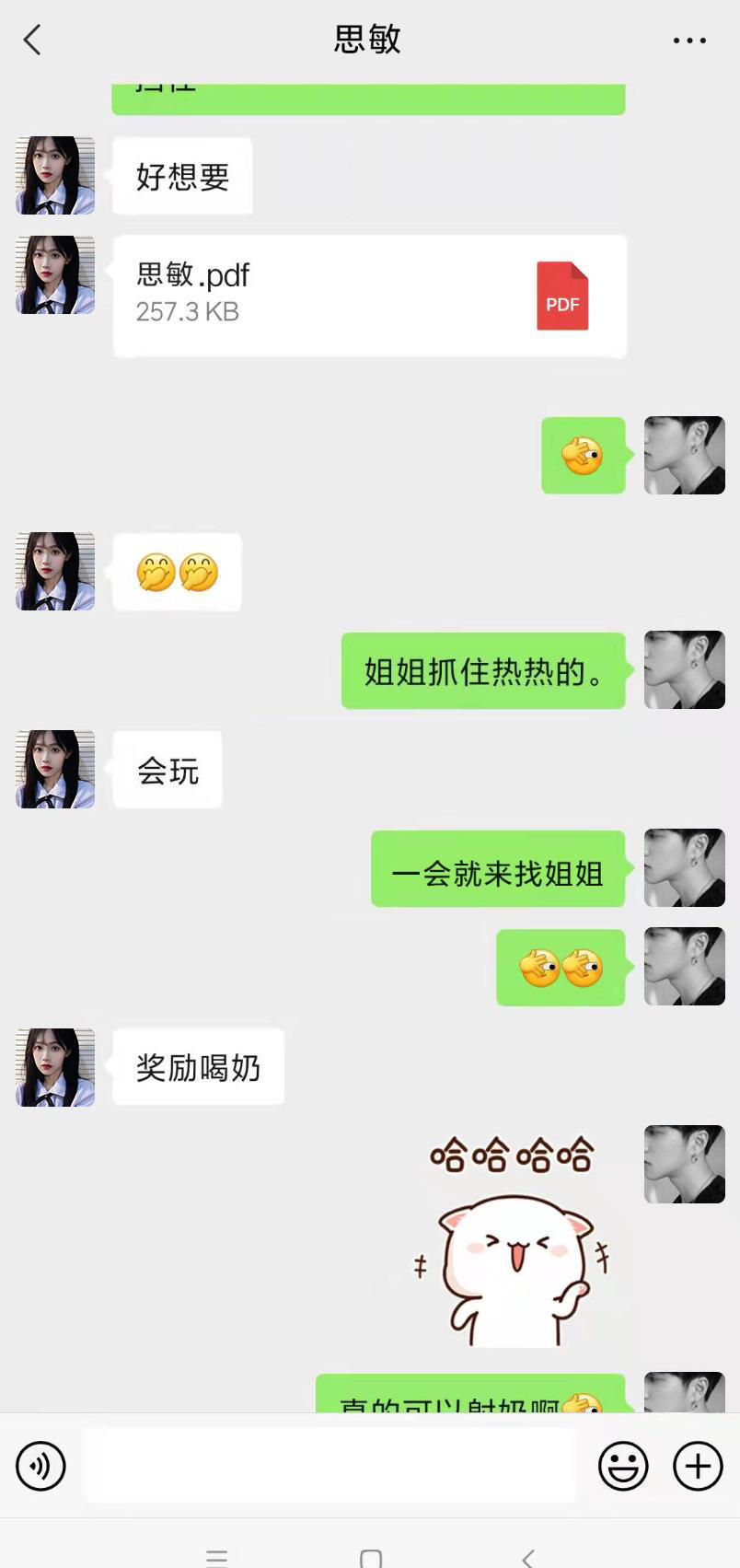Open my avatar beside 姐姐抓住热热的。
Viewport: 740px width, 1568px height.
pos(684,669)
